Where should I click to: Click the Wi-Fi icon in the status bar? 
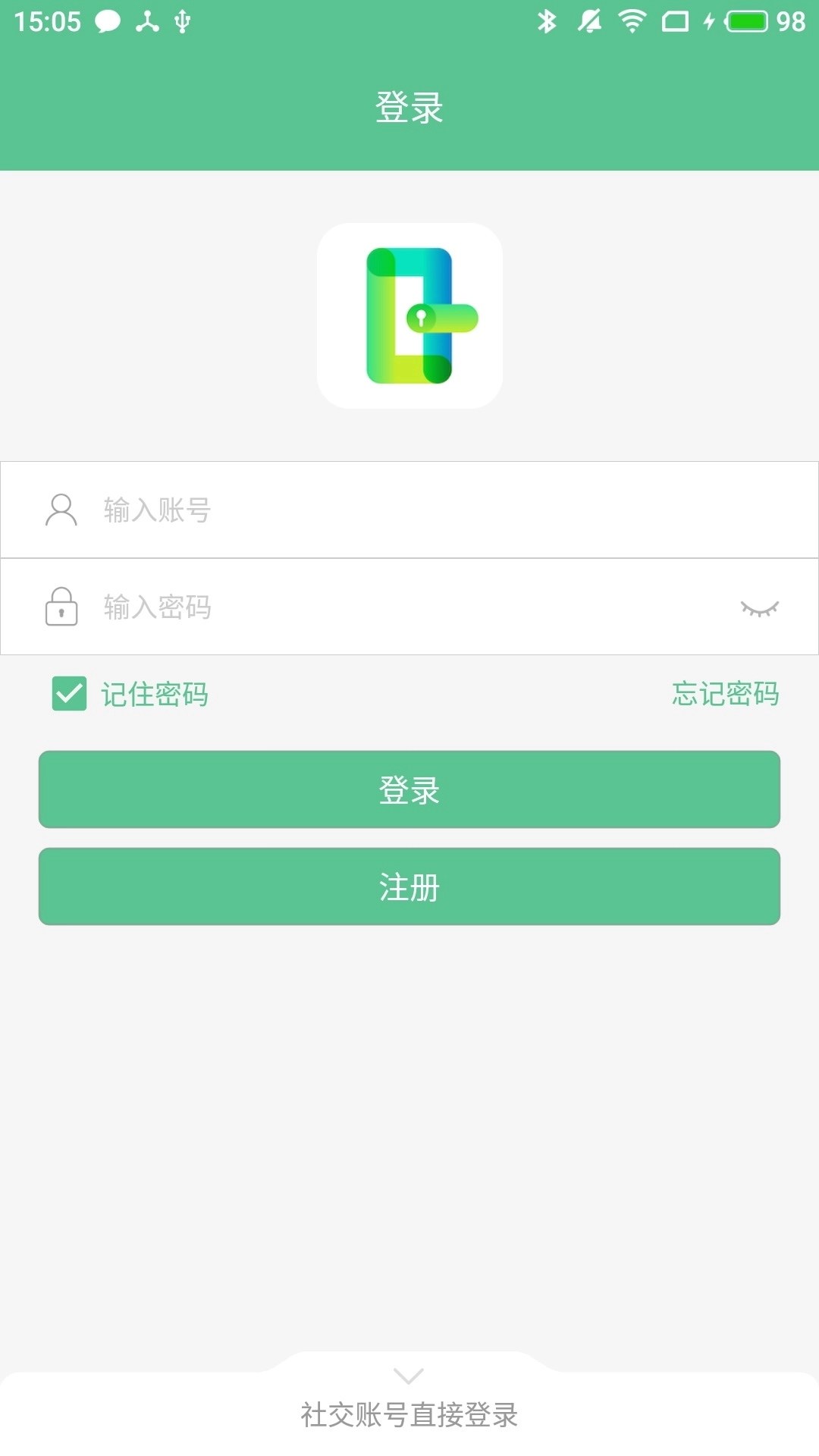[x=632, y=20]
